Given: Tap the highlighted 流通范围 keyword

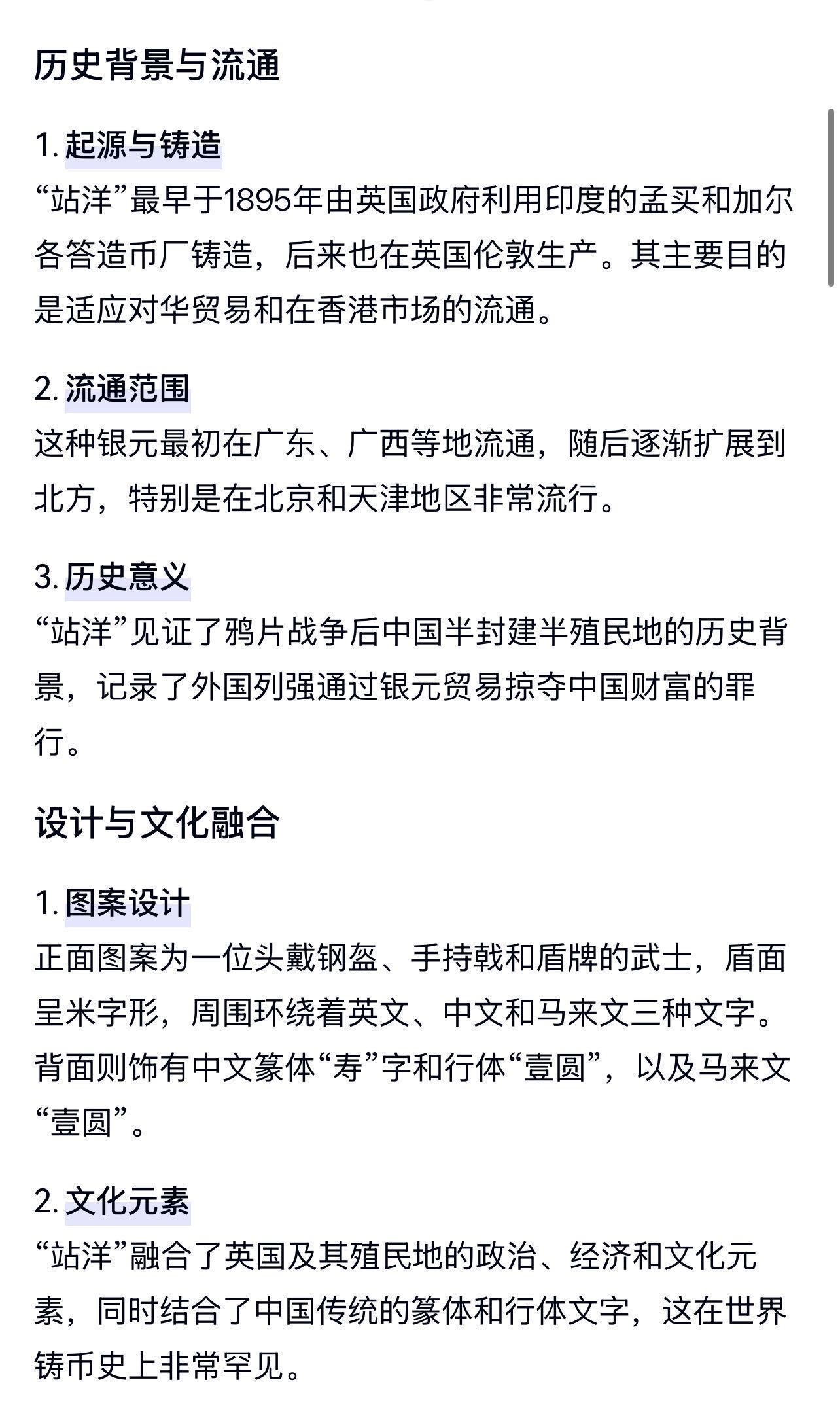Looking at the screenshot, I should (128, 389).
